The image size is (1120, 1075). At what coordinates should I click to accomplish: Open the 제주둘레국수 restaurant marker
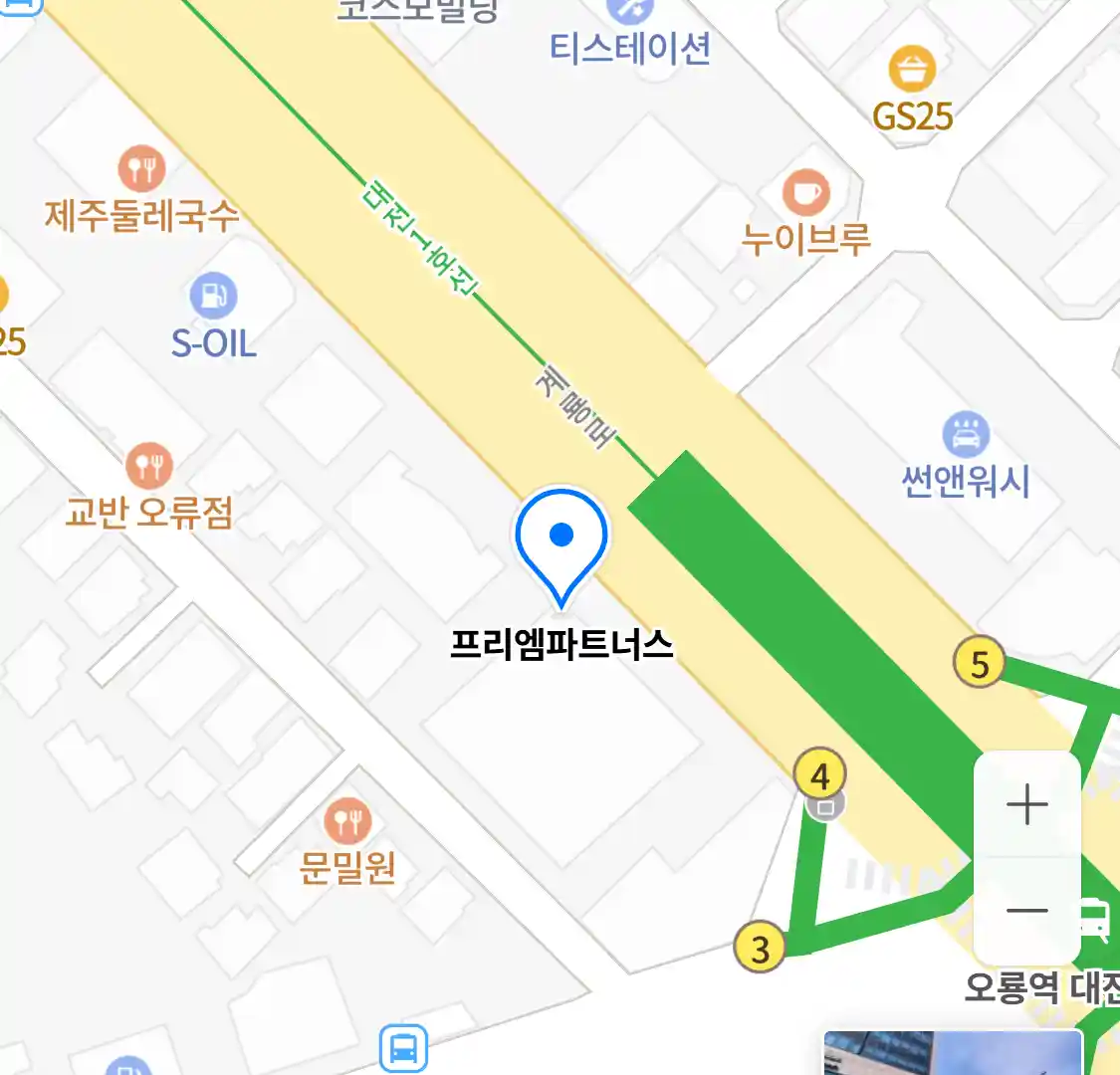click(142, 169)
